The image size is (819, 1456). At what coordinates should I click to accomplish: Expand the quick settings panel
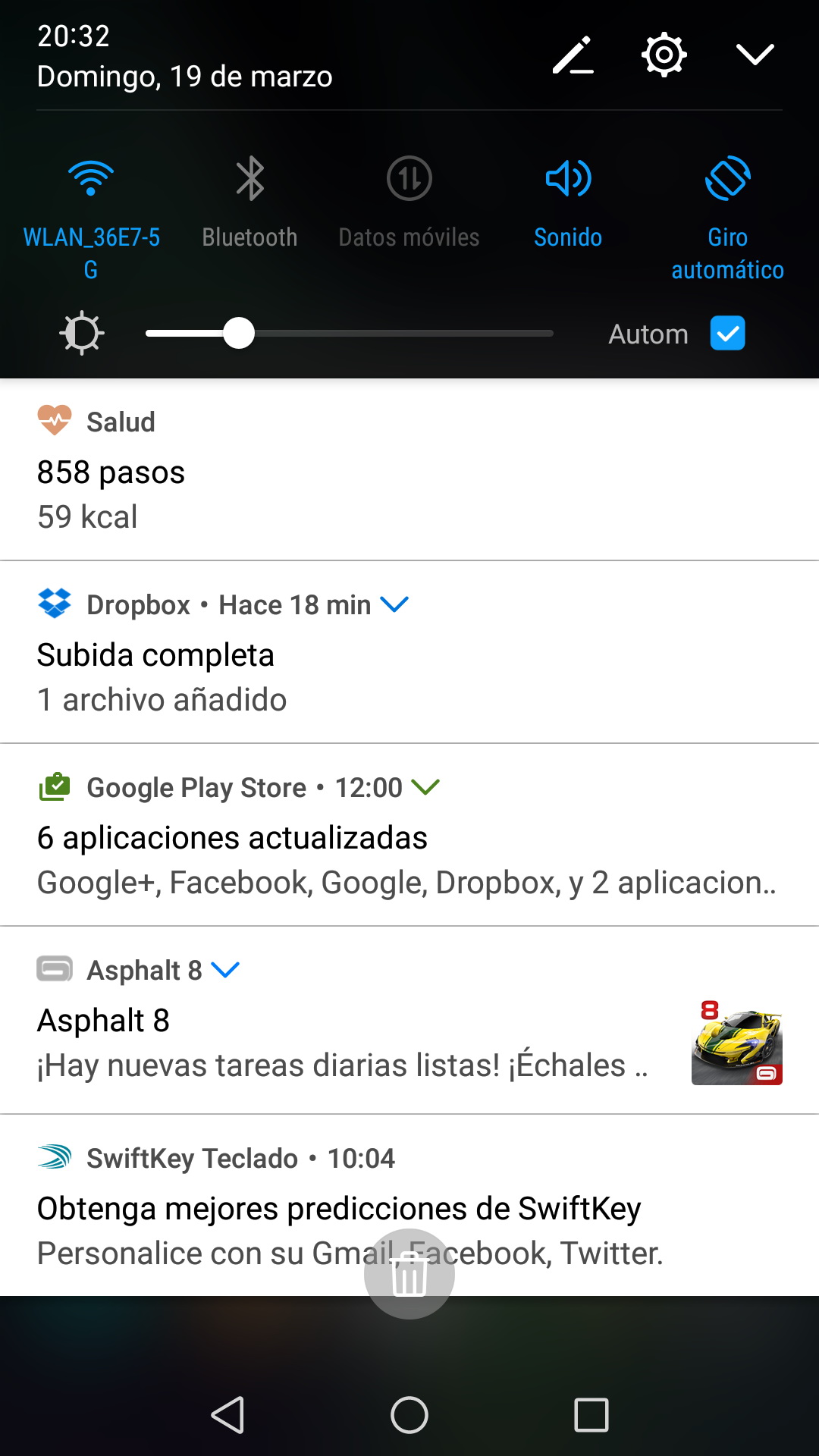point(755,55)
